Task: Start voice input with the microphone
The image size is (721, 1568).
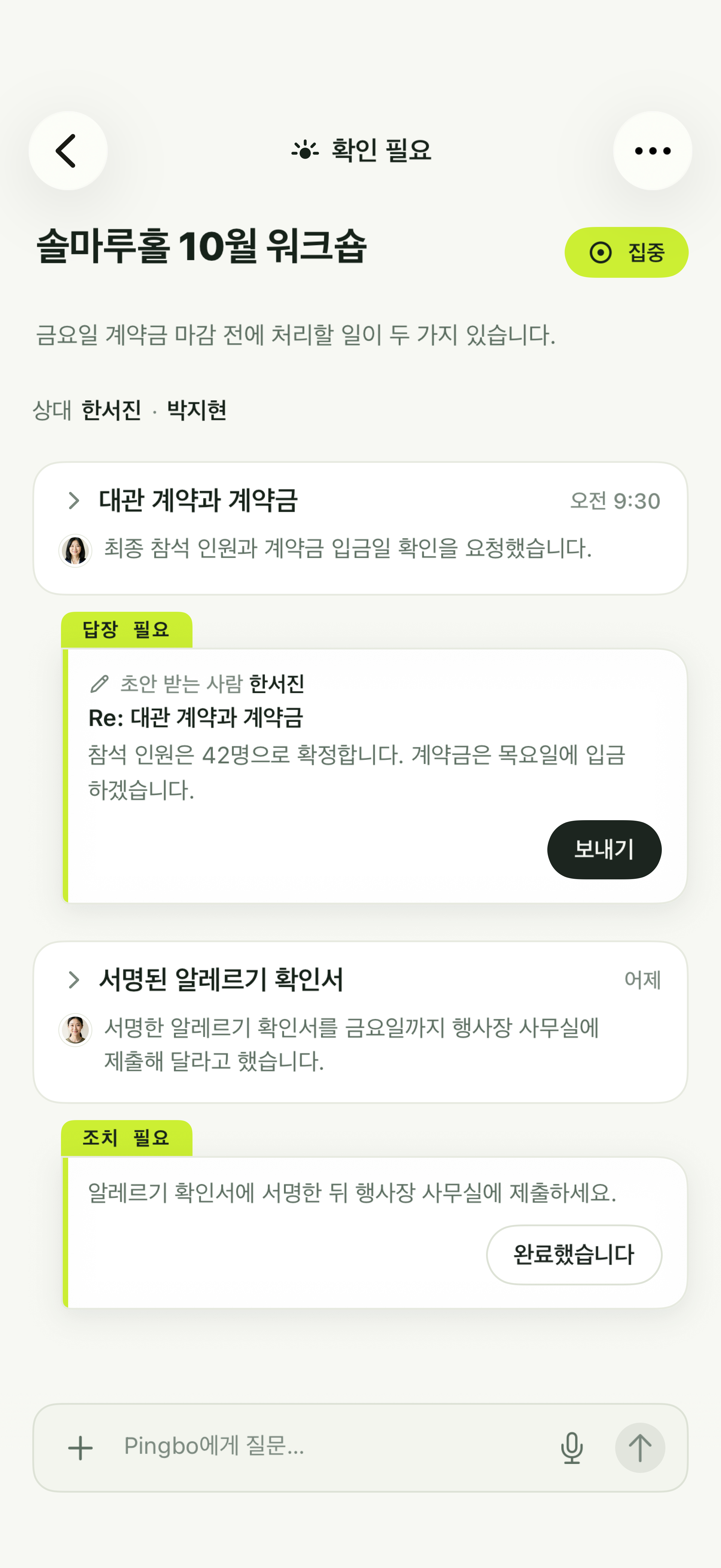Action: (x=571, y=1447)
